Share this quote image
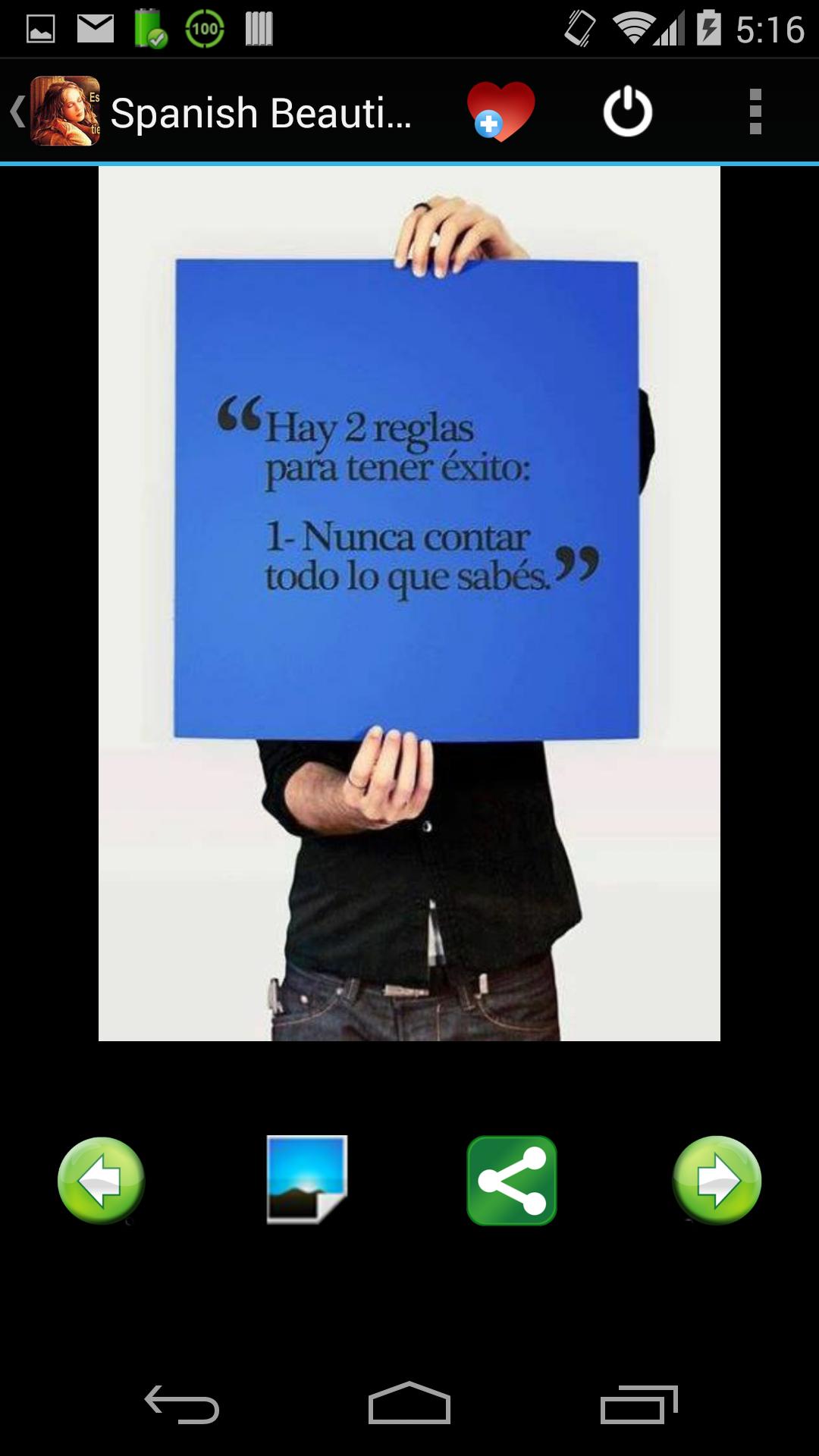This screenshot has width=819, height=1456. pyautogui.click(x=512, y=1180)
